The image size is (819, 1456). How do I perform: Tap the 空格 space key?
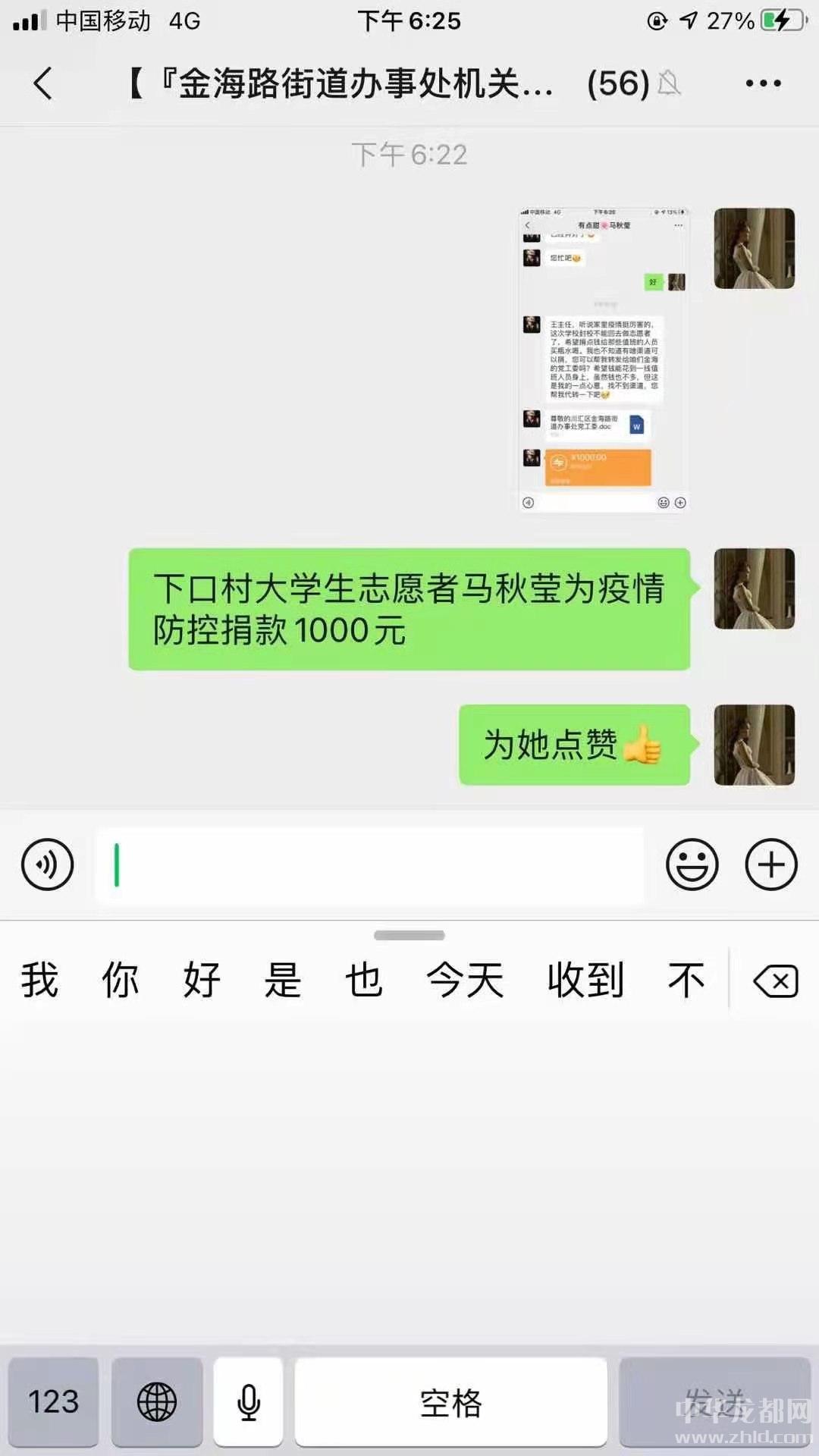[450, 1401]
